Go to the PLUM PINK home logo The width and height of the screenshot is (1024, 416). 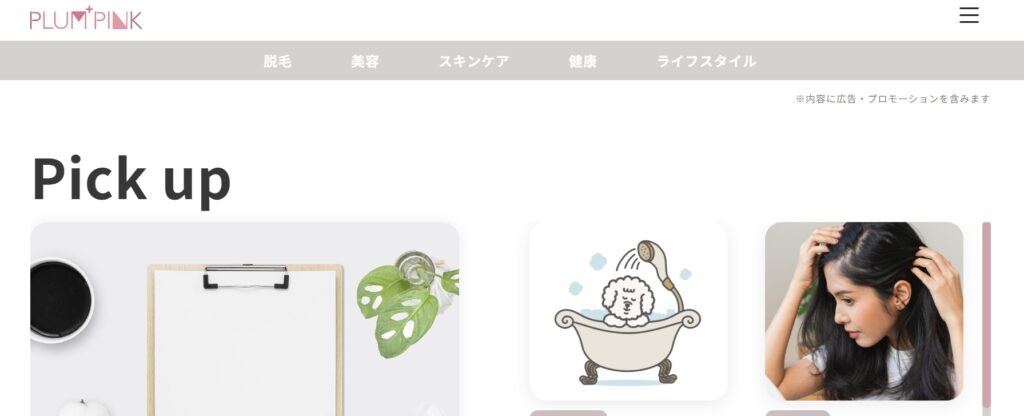86,18
